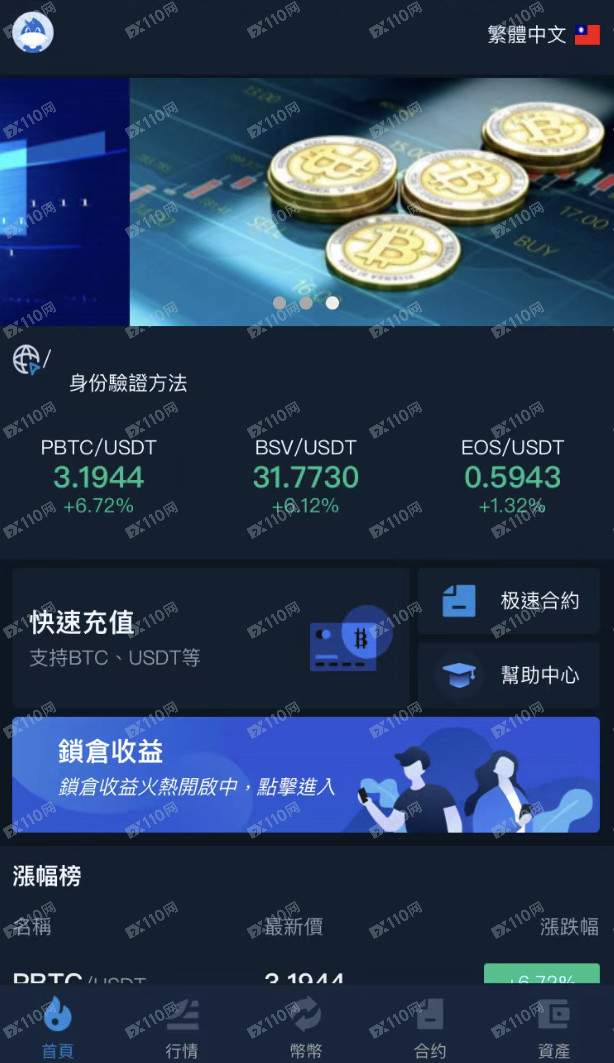Screen dimensions: 614x1063
Task: Switch to the 行情 tab
Action: click(x=181, y=1028)
